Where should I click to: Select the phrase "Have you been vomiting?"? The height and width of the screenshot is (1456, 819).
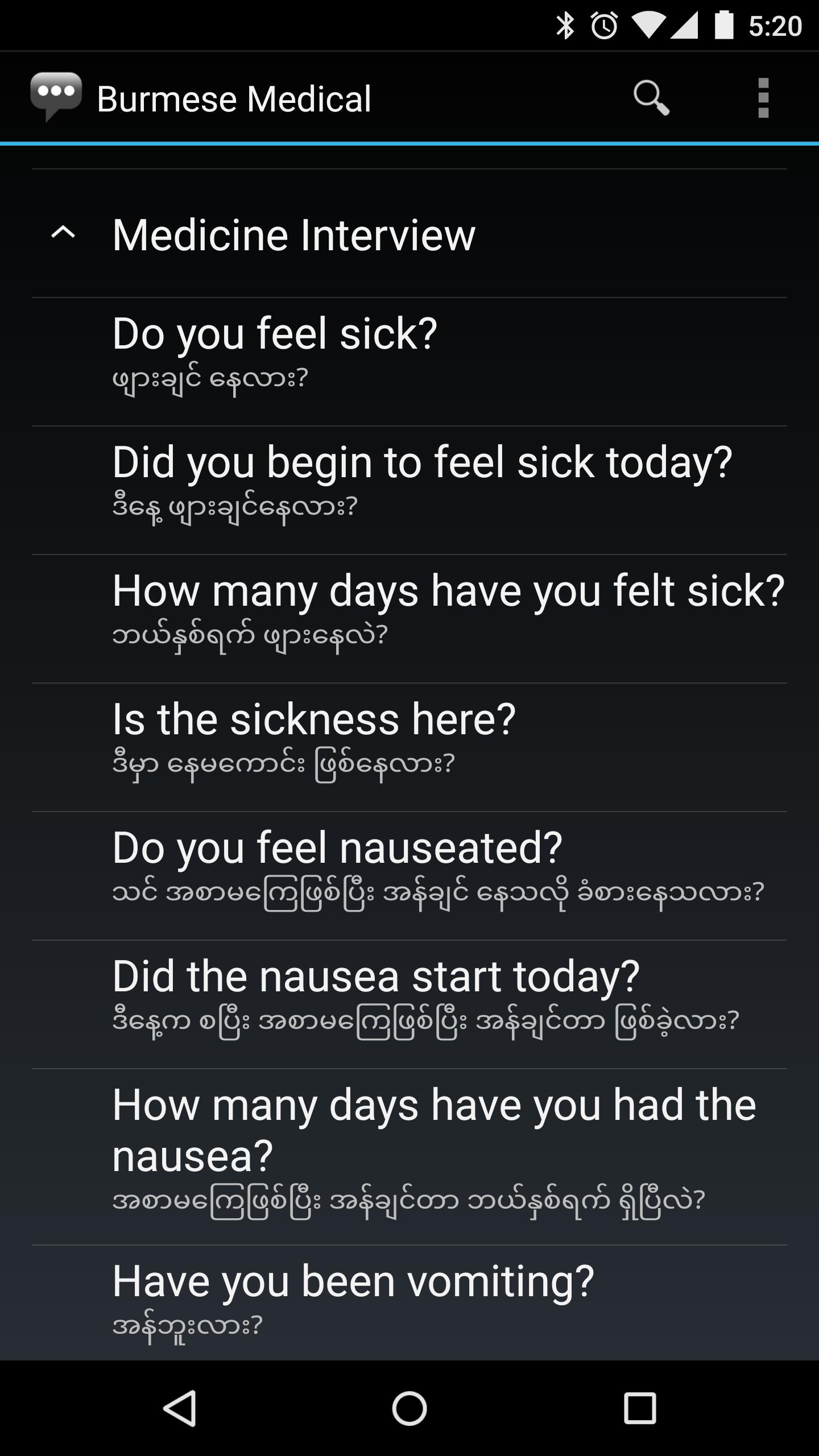(409, 1303)
